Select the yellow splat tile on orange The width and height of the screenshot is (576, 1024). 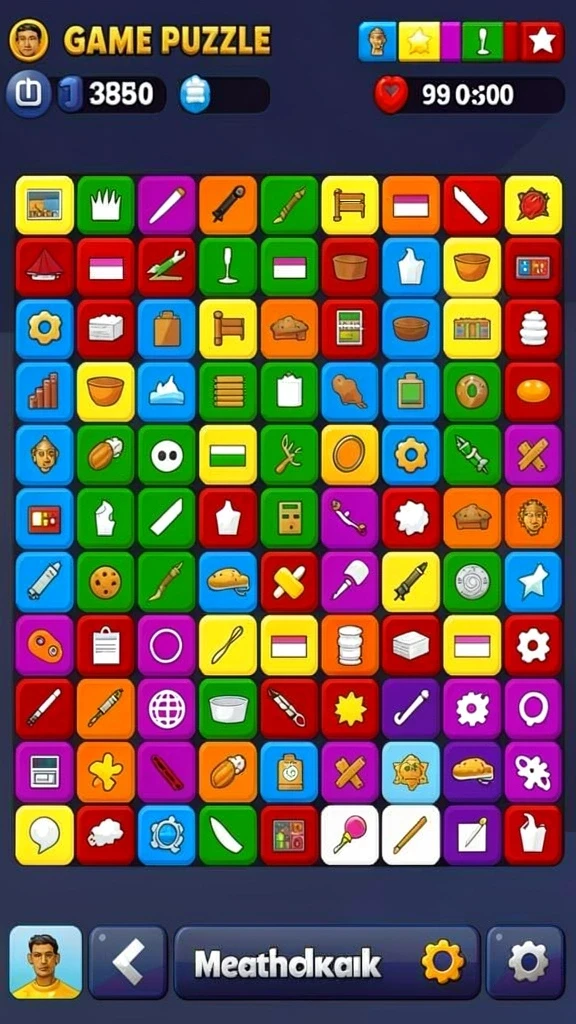(x=106, y=772)
